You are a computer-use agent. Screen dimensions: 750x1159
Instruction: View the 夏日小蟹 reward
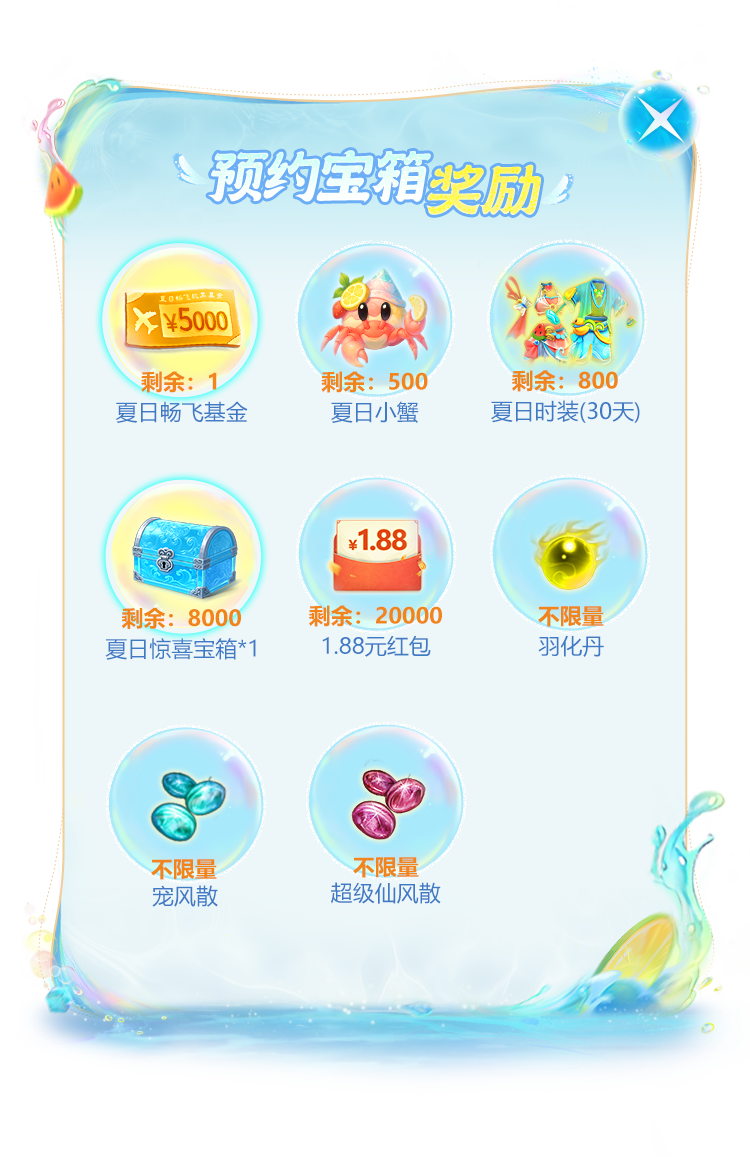377,320
